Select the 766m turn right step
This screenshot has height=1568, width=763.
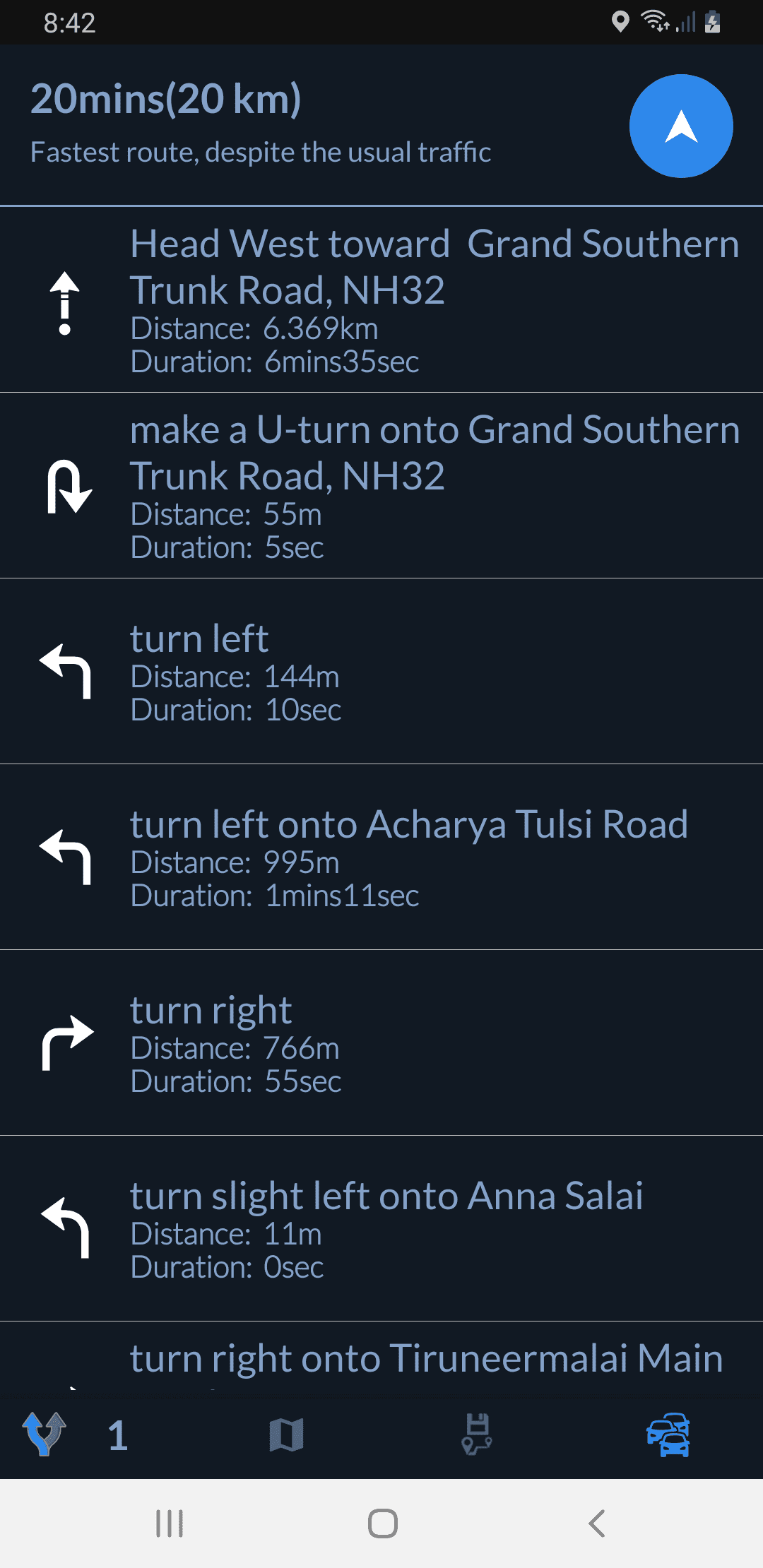coord(381,1043)
